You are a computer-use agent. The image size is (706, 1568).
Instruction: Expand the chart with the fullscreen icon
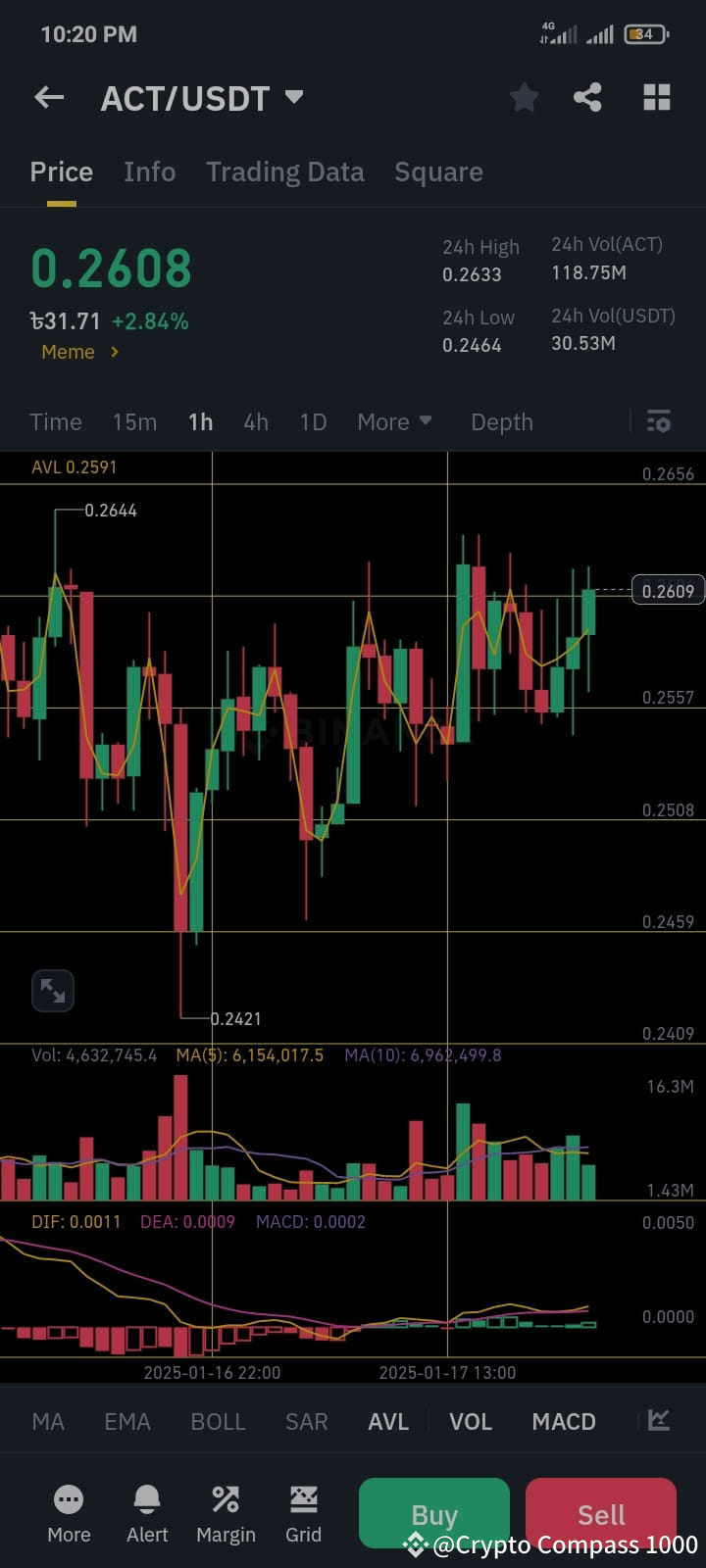click(x=53, y=991)
